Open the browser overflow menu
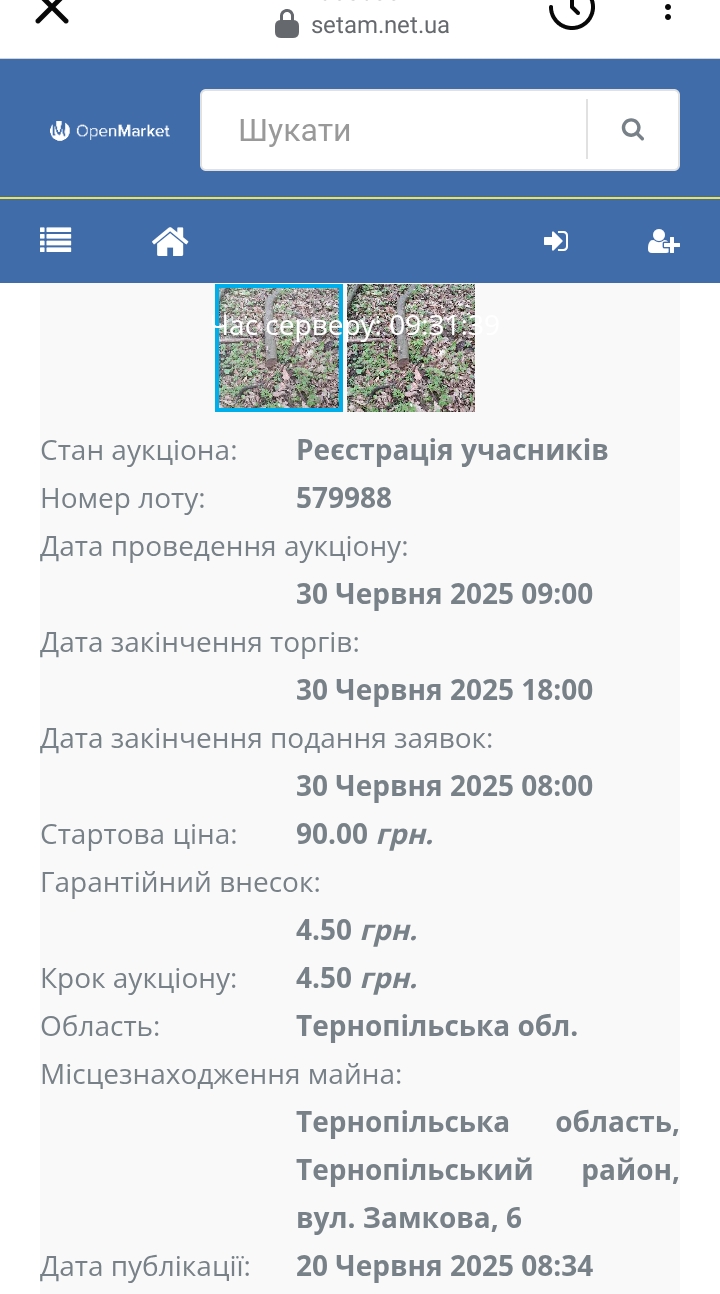The height and width of the screenshot is (1294, 720). [x=667, y=10]
